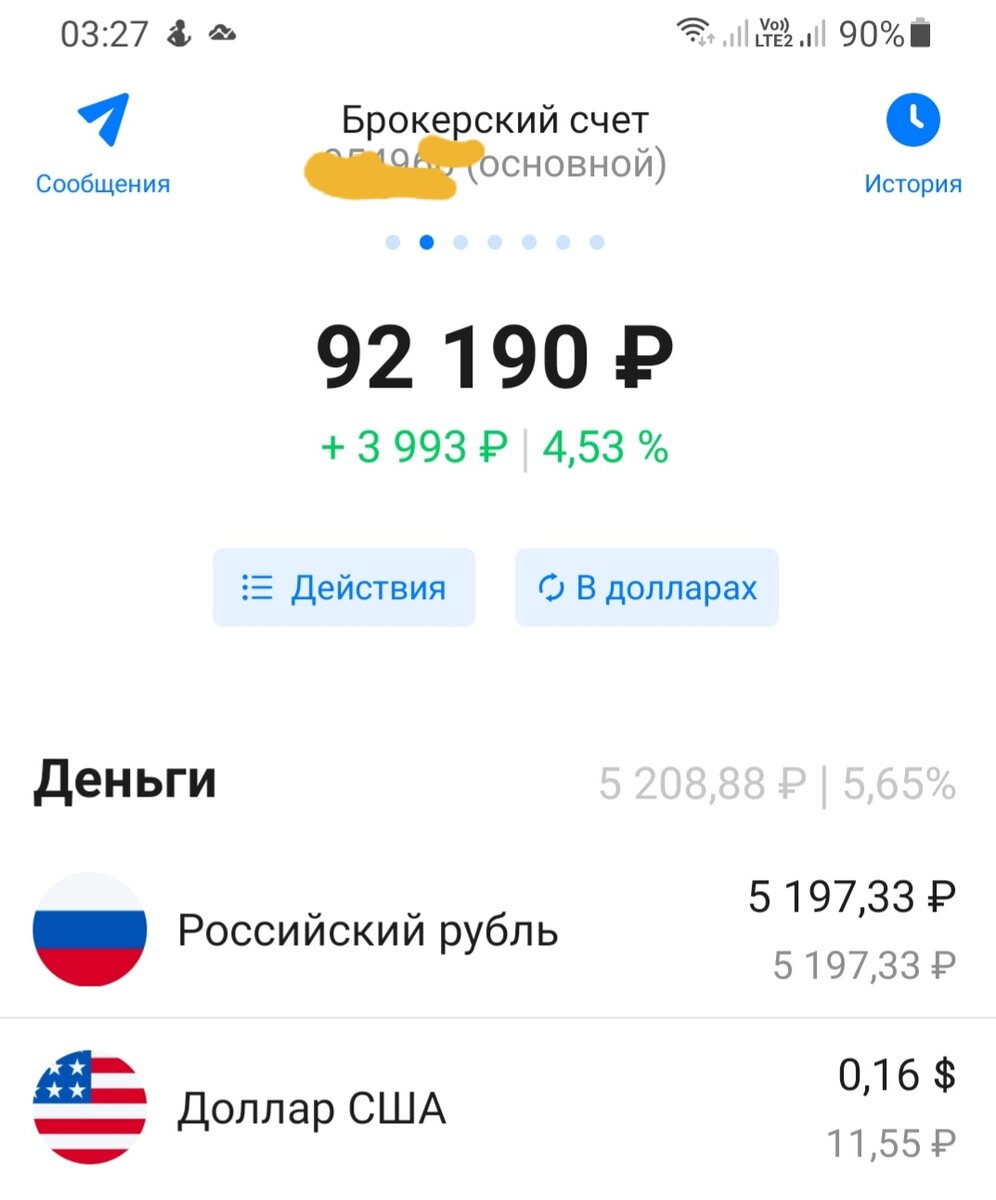The width and height of the screenshot is (996, 1200).
Task: Open История (history)
Action: pyautogui.click(x=912, y=143)
